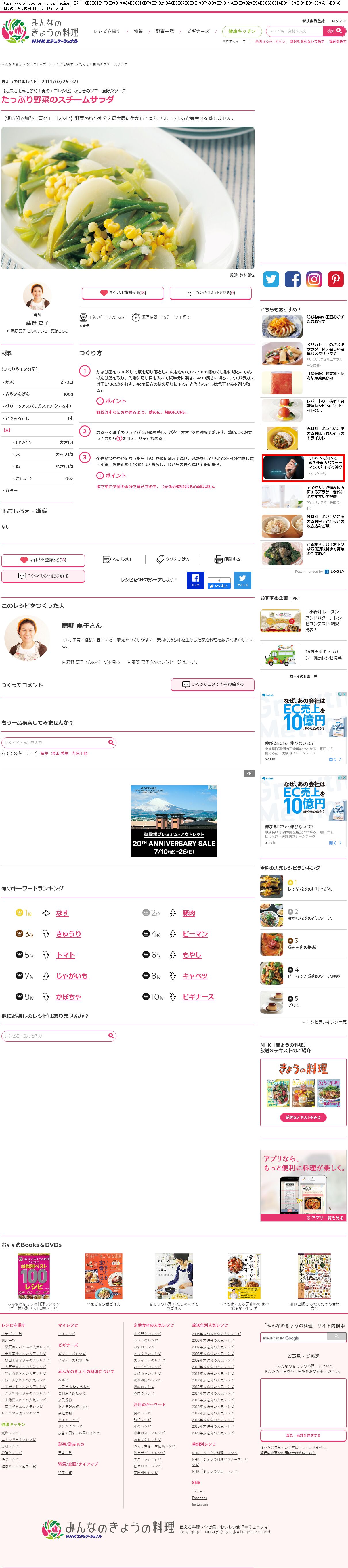This screenshot has width=348, height=1568.
Task: Open the Instagram icon in the sidebar
Action: point(314,279)
